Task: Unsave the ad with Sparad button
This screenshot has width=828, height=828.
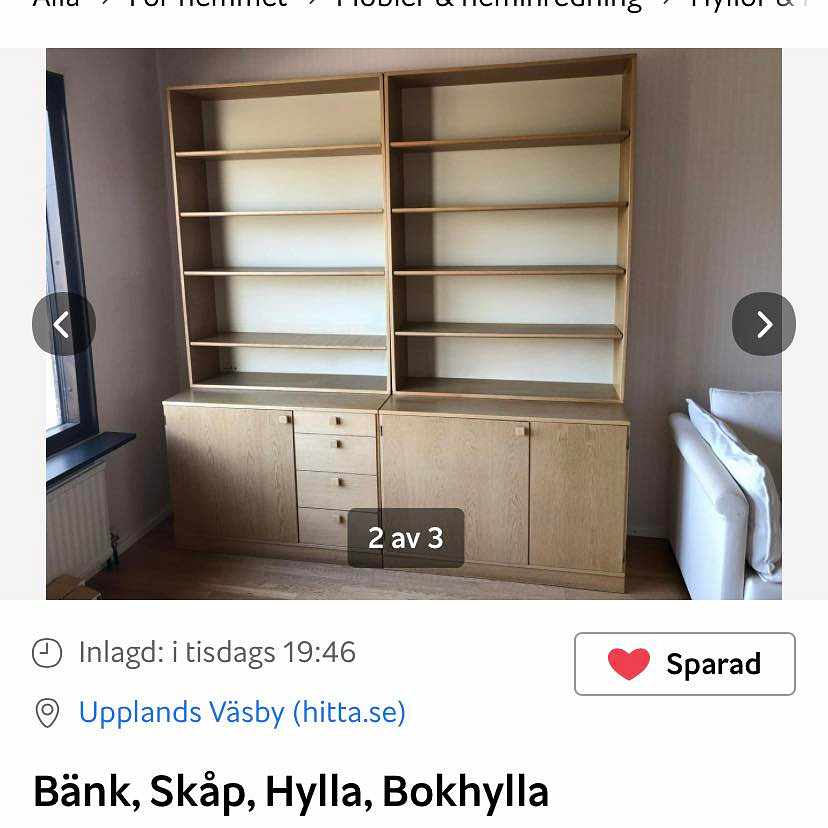Action: (x=684, y=664)
